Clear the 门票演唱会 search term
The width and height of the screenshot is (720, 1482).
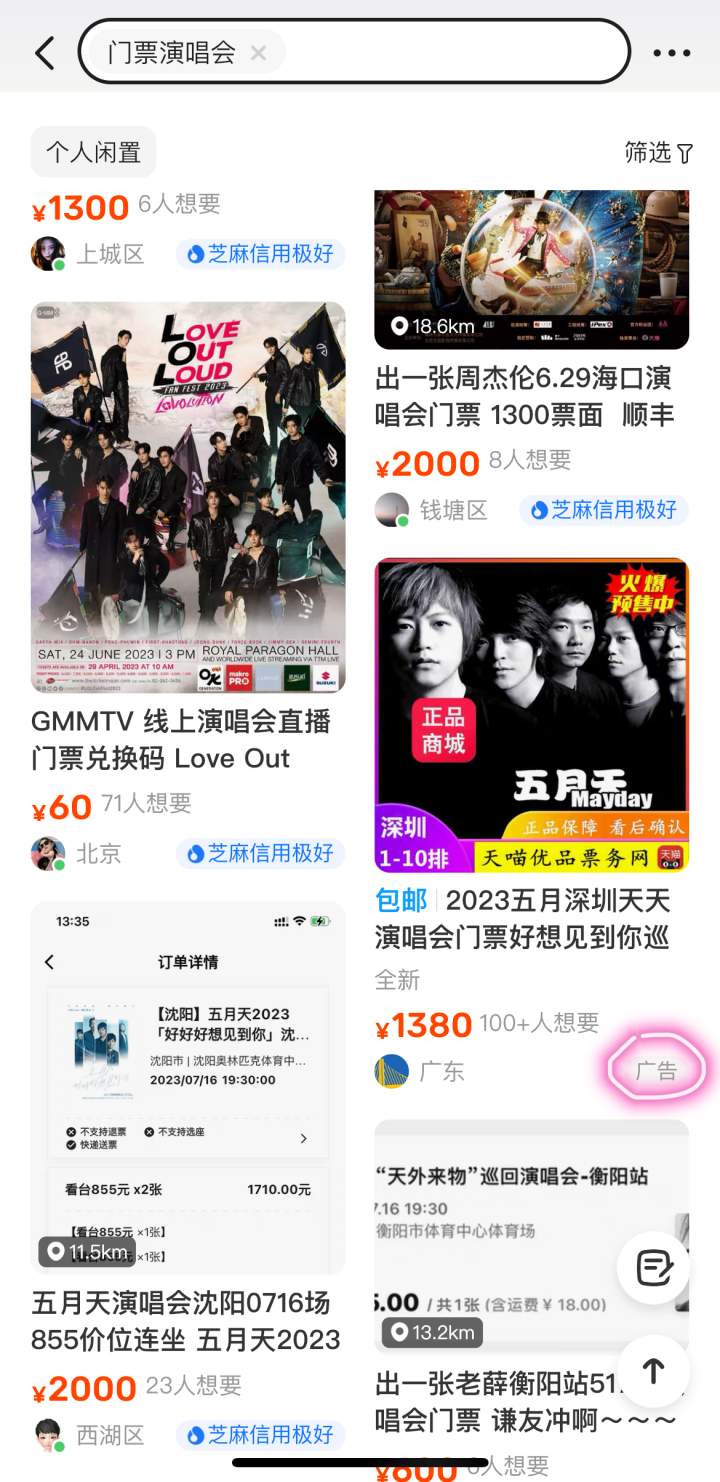[x=258, y=53]
